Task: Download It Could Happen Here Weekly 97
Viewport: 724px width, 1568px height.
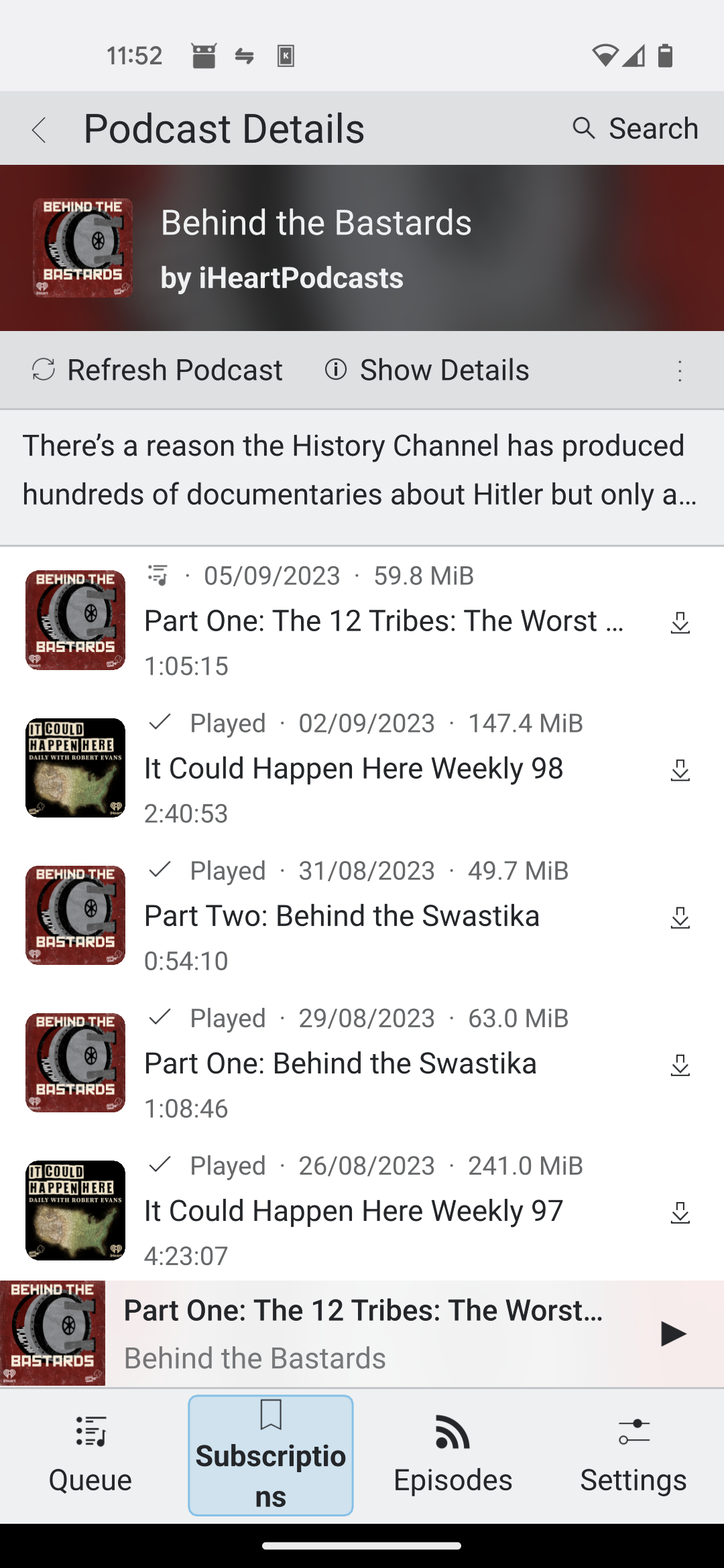Action: (x=680, y=1212)
